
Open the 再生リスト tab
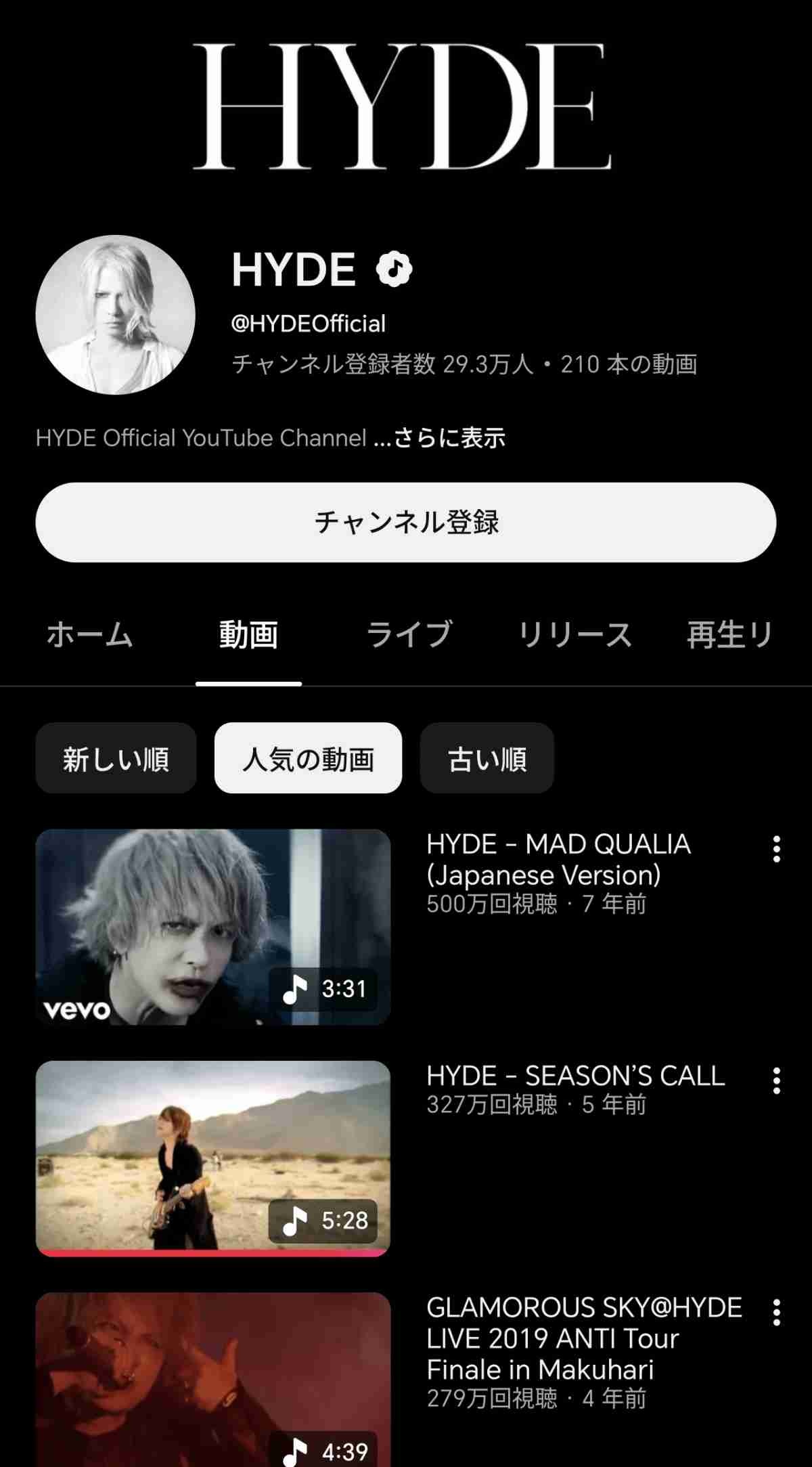[x=731, y=634]
